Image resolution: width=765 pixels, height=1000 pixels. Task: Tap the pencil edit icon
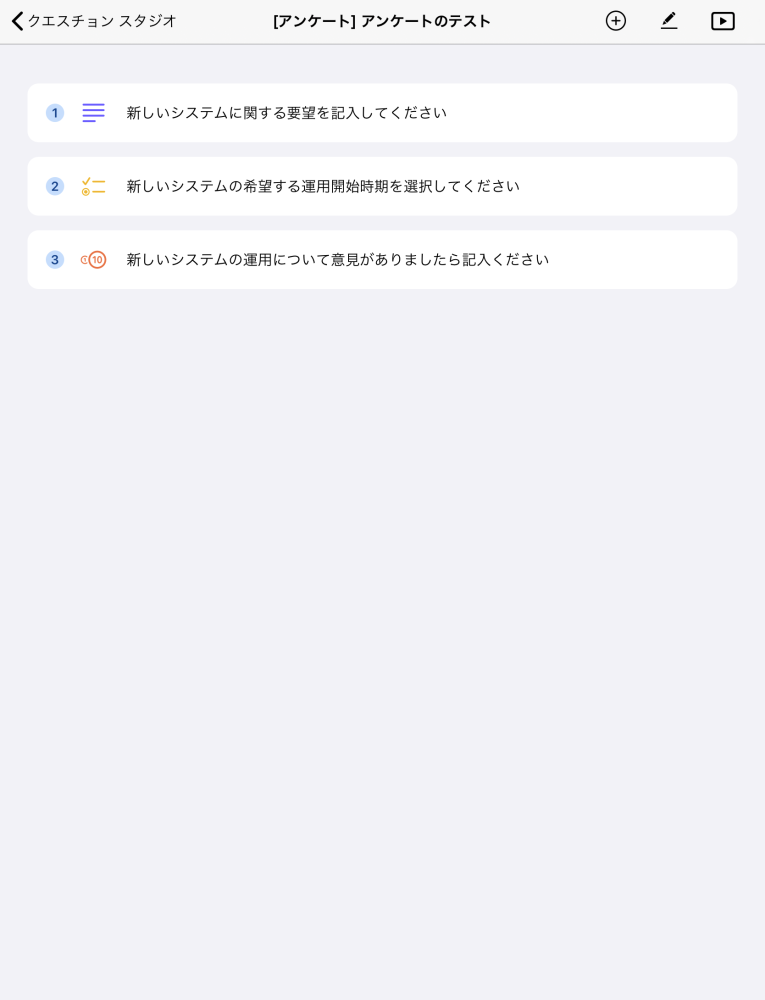[669, 21]
